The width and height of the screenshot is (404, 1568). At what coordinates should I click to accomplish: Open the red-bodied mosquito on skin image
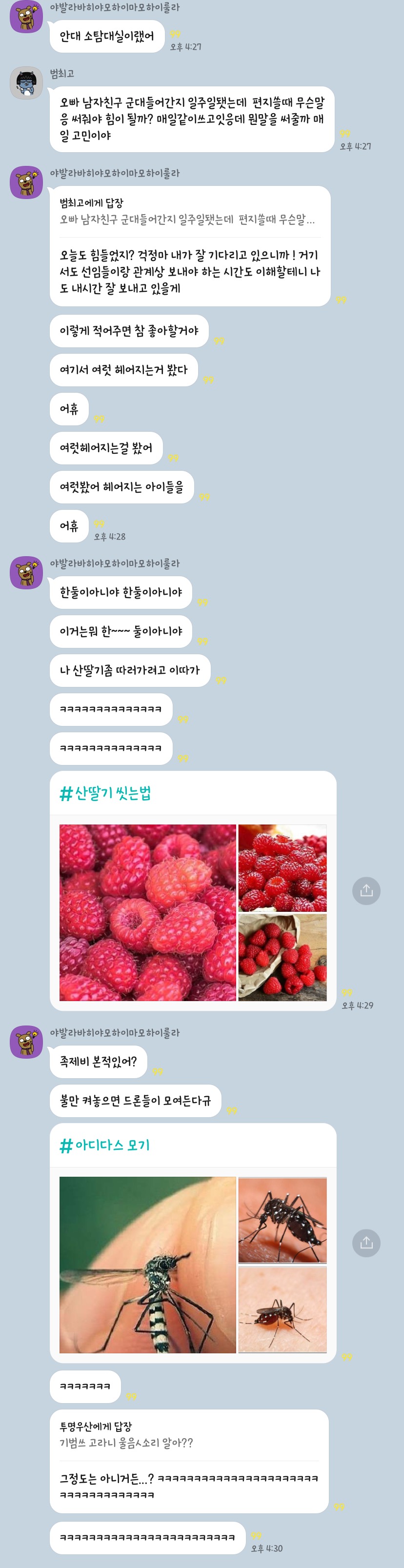[283, 1308]
